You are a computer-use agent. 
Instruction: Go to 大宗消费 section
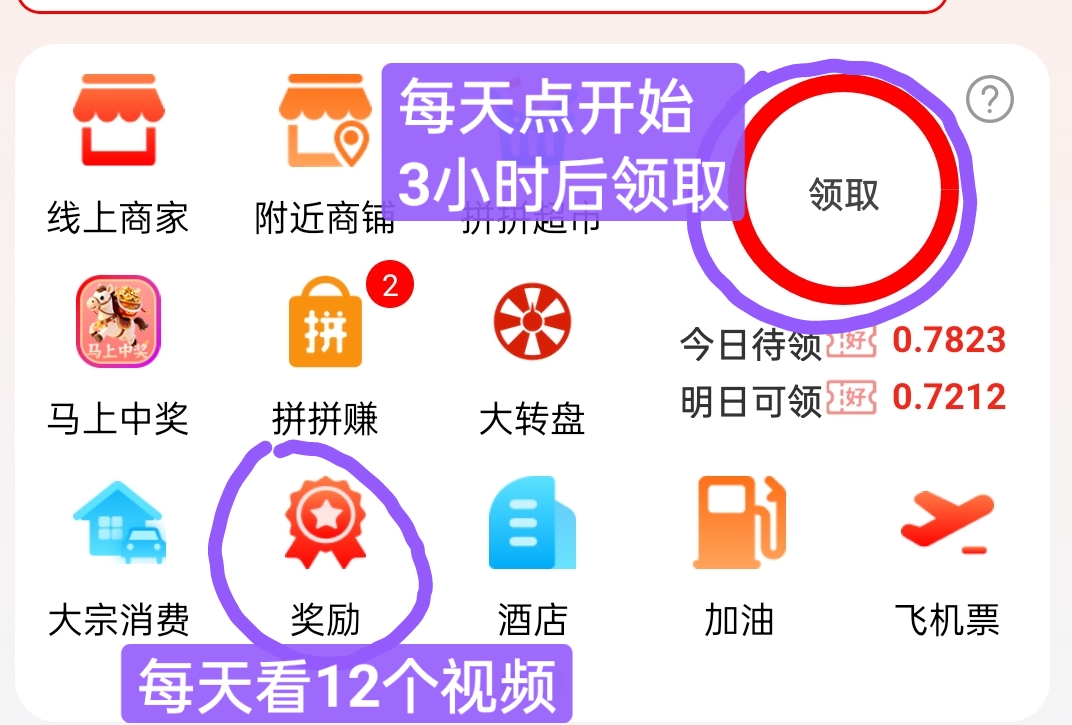(x=118, y=525)
